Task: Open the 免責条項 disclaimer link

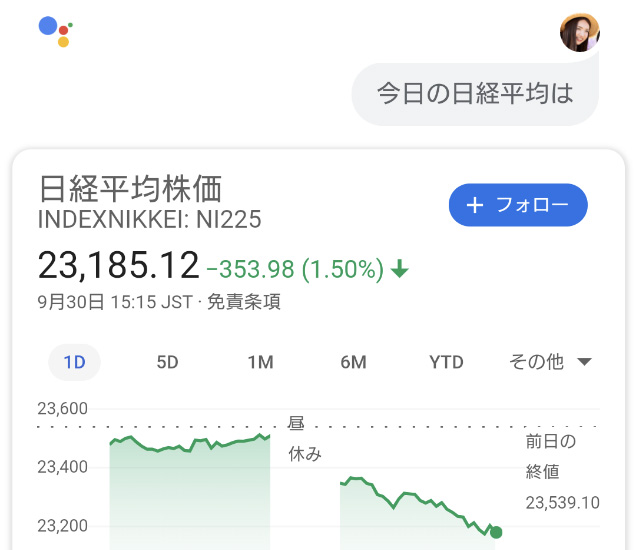Action: tap(243, 302)
